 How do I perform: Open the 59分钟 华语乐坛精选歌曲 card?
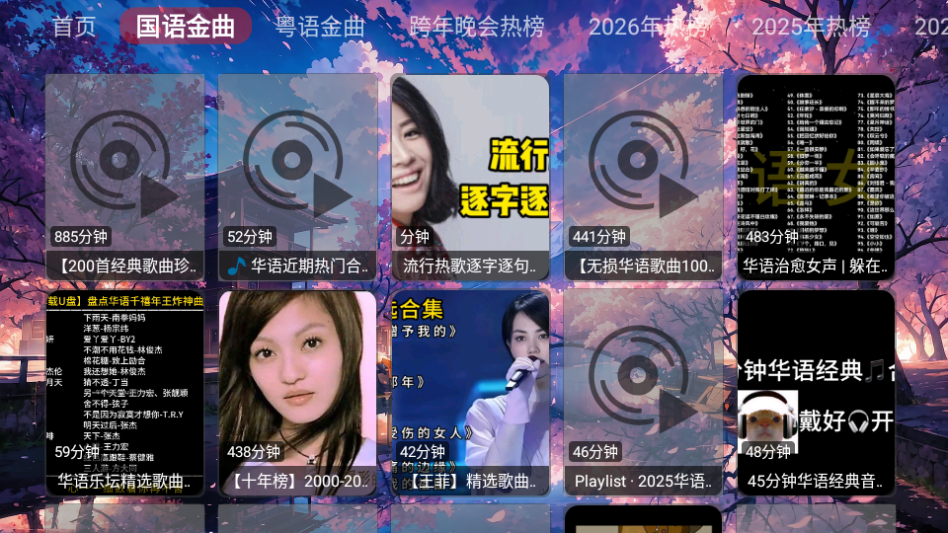pos(125,392)
